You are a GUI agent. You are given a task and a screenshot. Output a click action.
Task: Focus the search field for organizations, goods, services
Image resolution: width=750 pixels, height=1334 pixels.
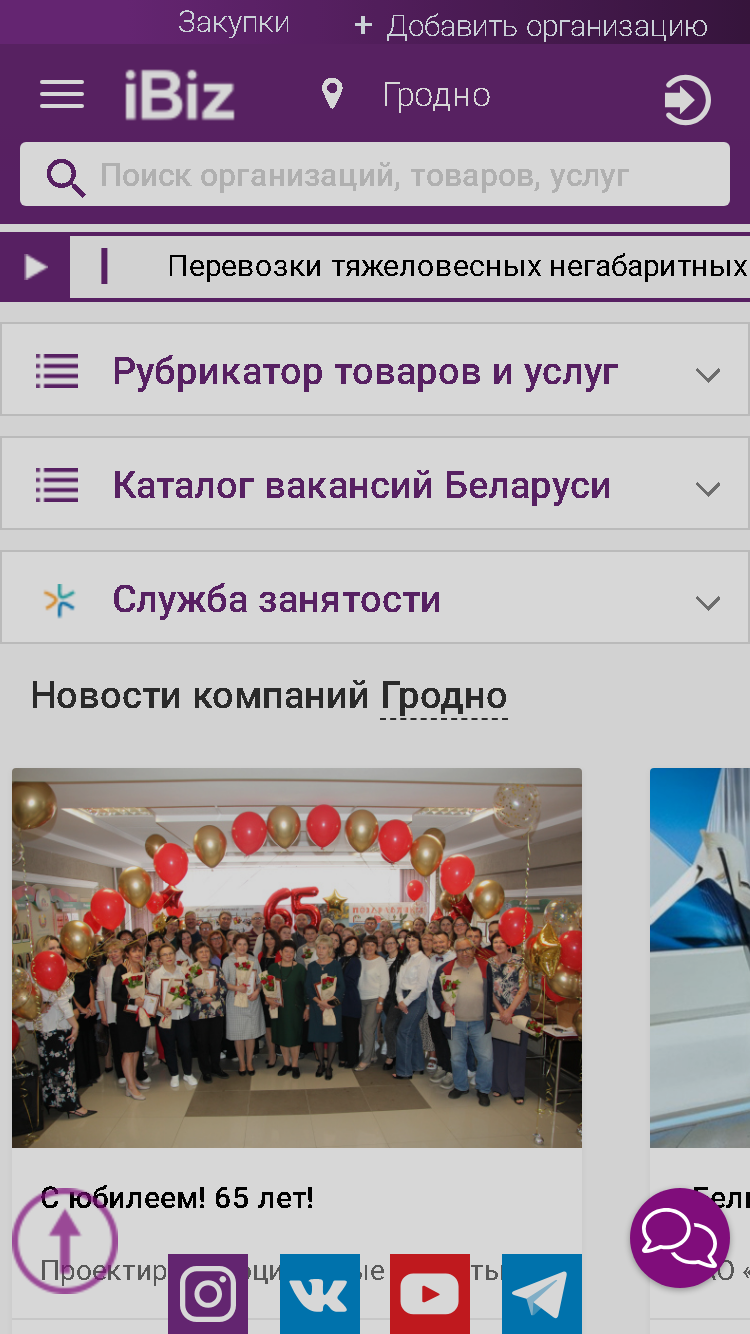(375, 175)
